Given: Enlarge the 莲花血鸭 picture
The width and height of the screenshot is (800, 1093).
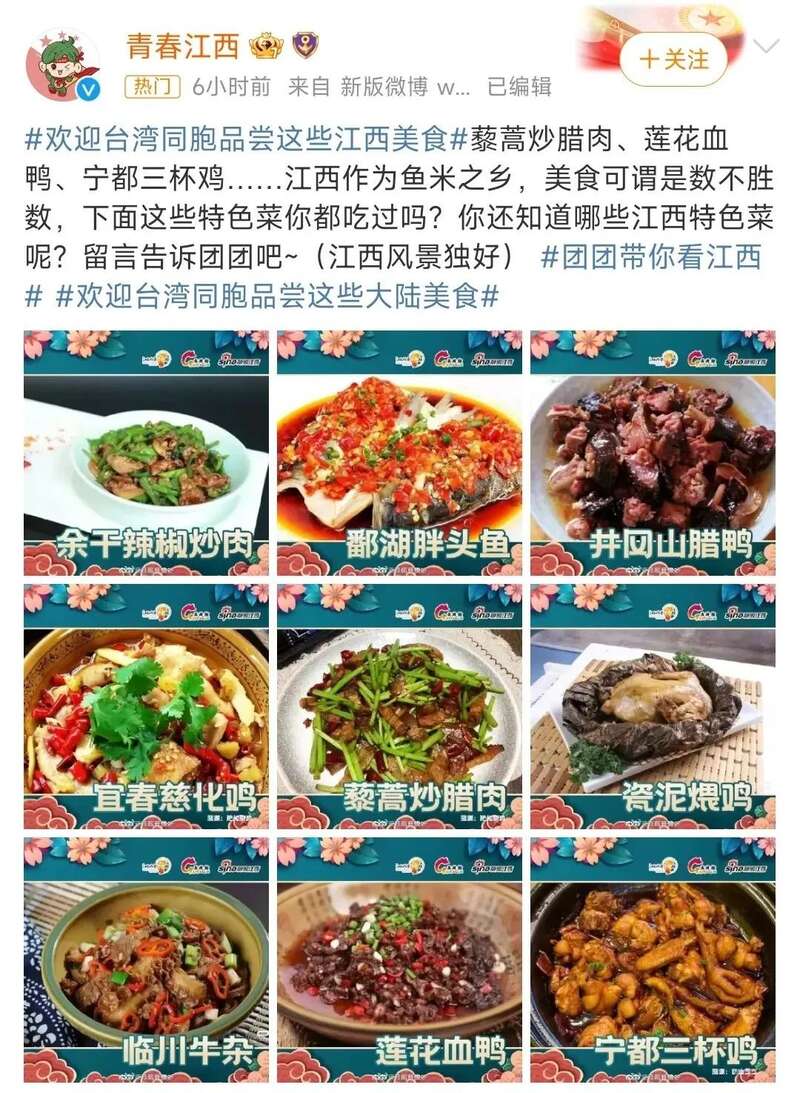Looking at the screenshot, I should click(399, 959).
